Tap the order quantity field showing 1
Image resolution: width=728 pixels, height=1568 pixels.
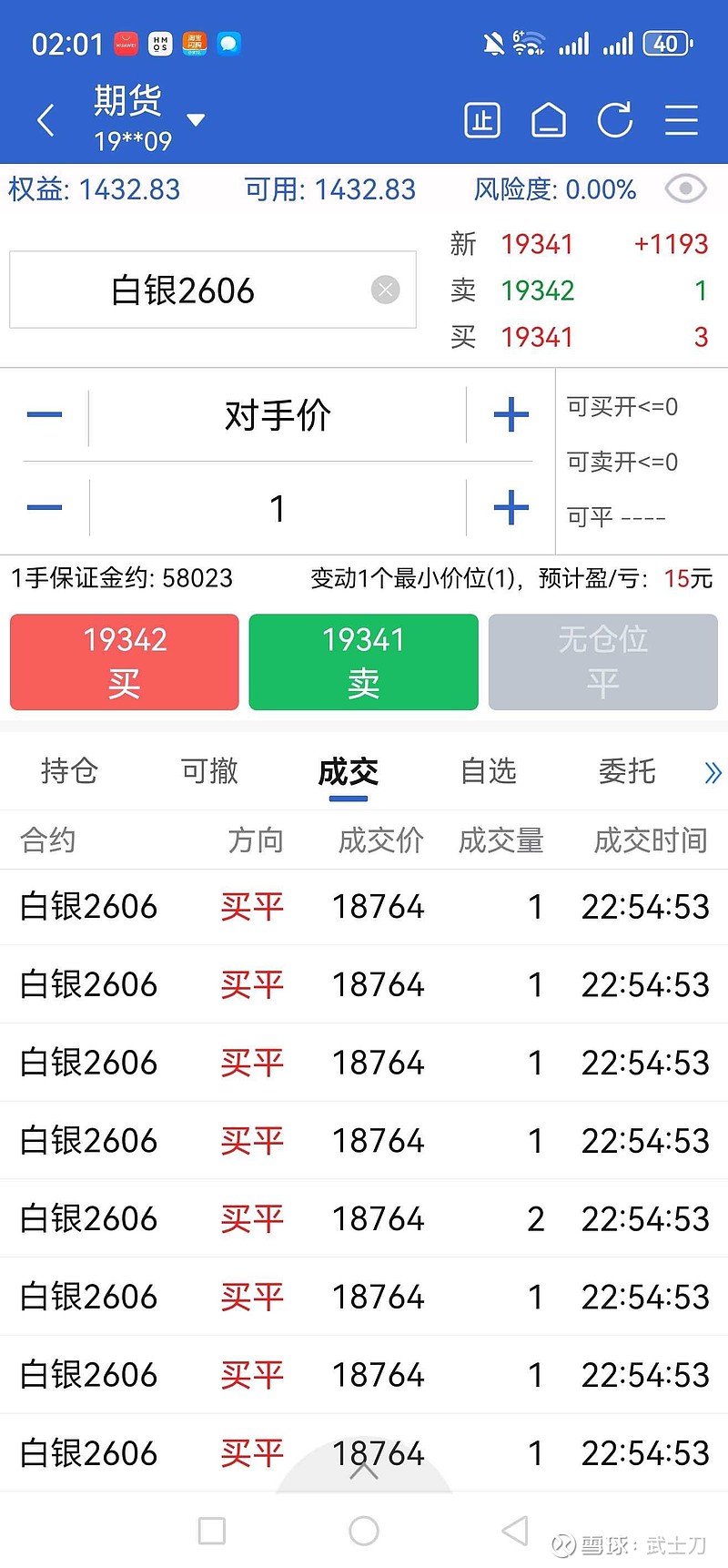pos(277,507)
